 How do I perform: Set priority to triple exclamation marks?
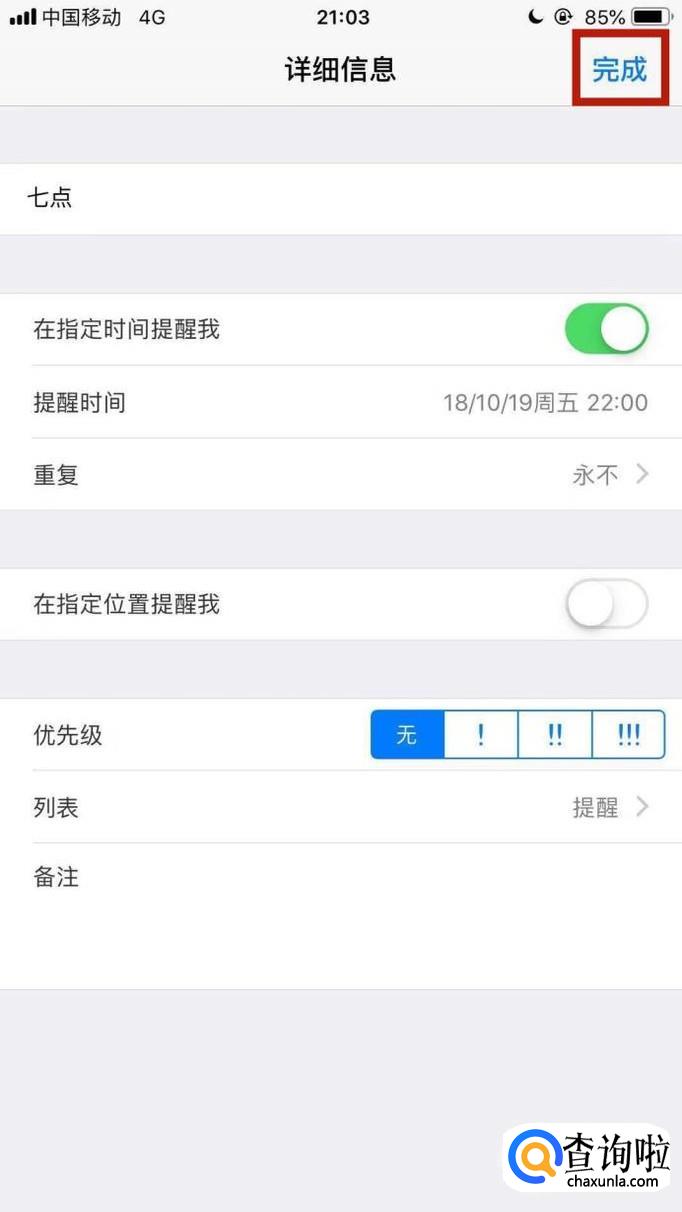click(628, 736)
